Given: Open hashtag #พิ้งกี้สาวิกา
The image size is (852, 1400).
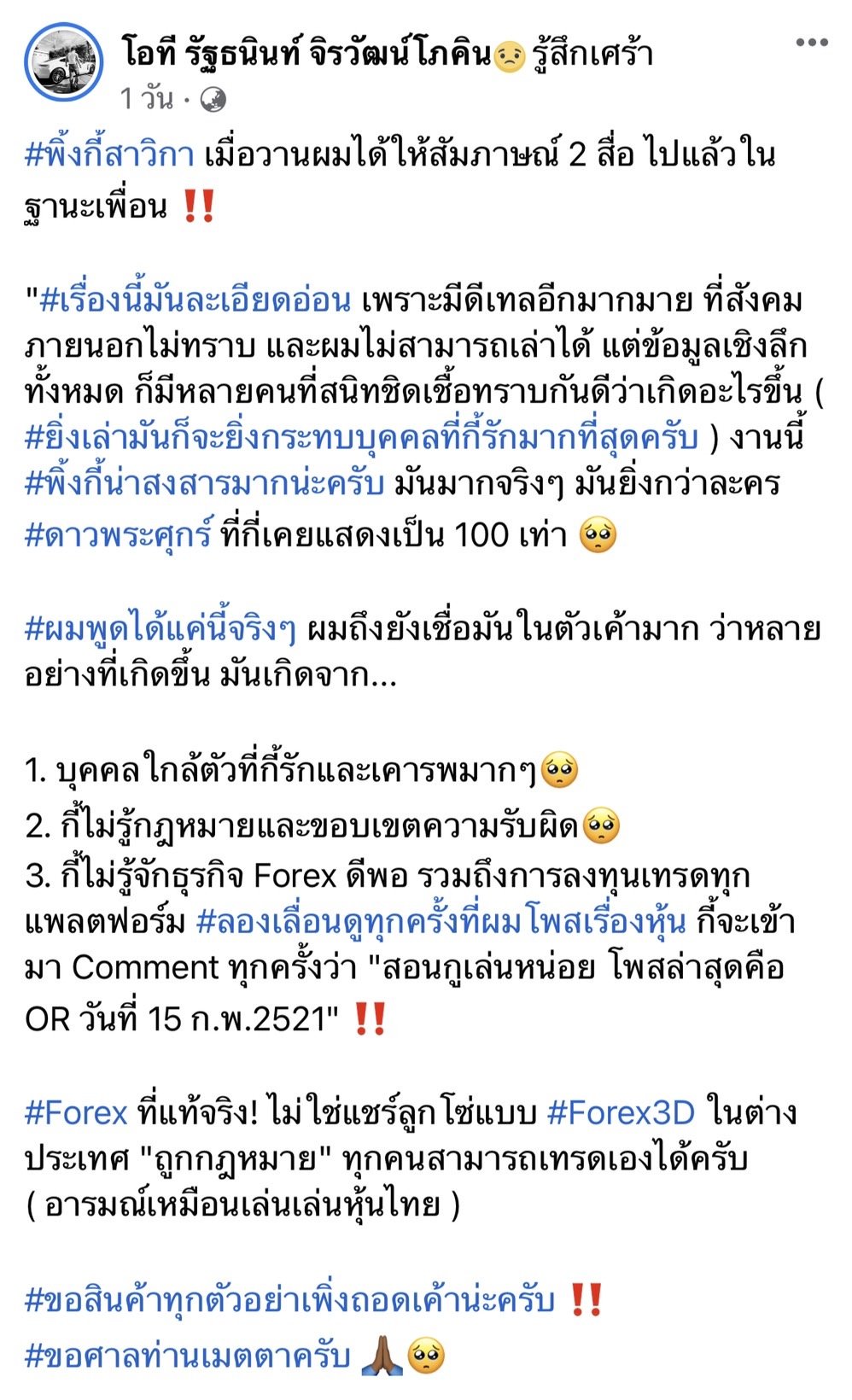Looking at the screenshot, I should [x=109, y=155].
